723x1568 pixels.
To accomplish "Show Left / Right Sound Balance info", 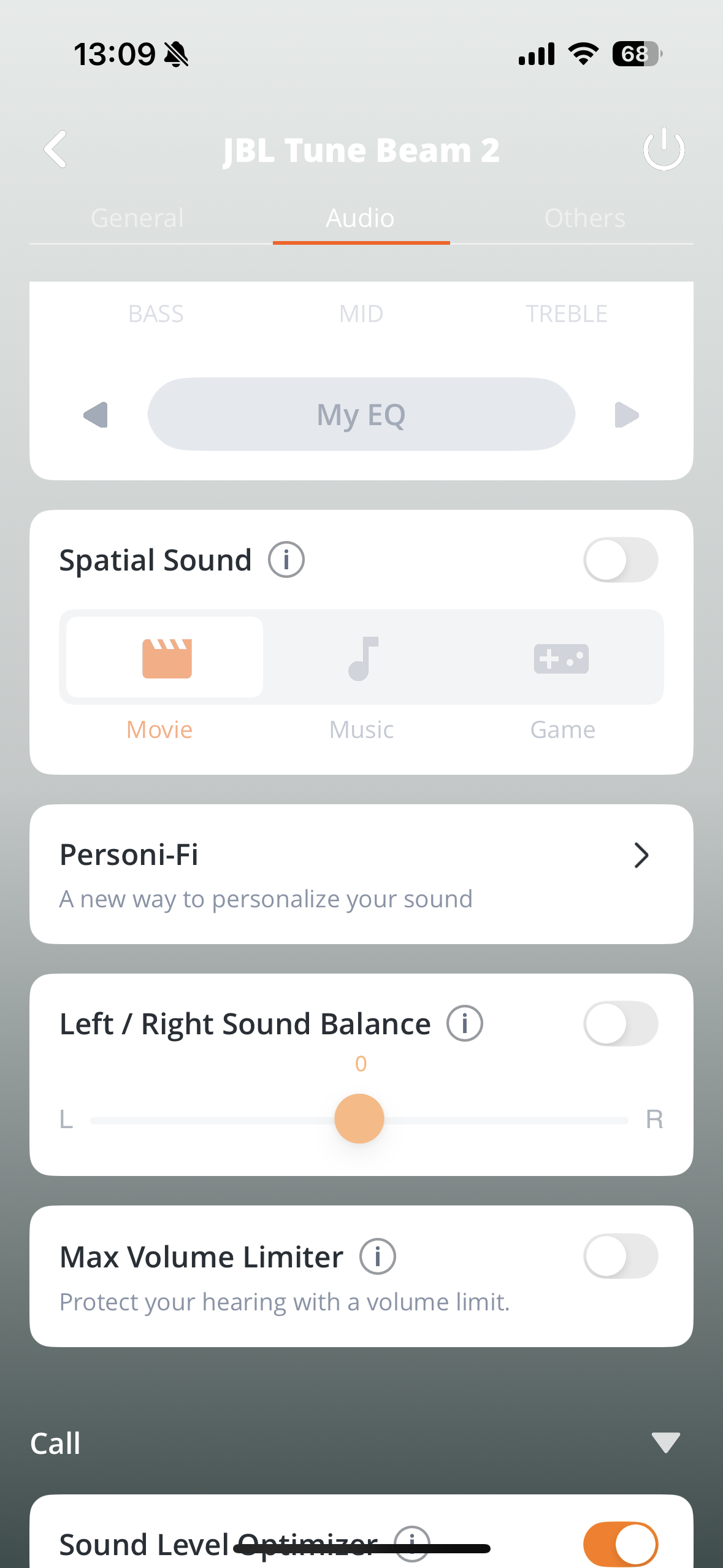I will point(465,1023).
